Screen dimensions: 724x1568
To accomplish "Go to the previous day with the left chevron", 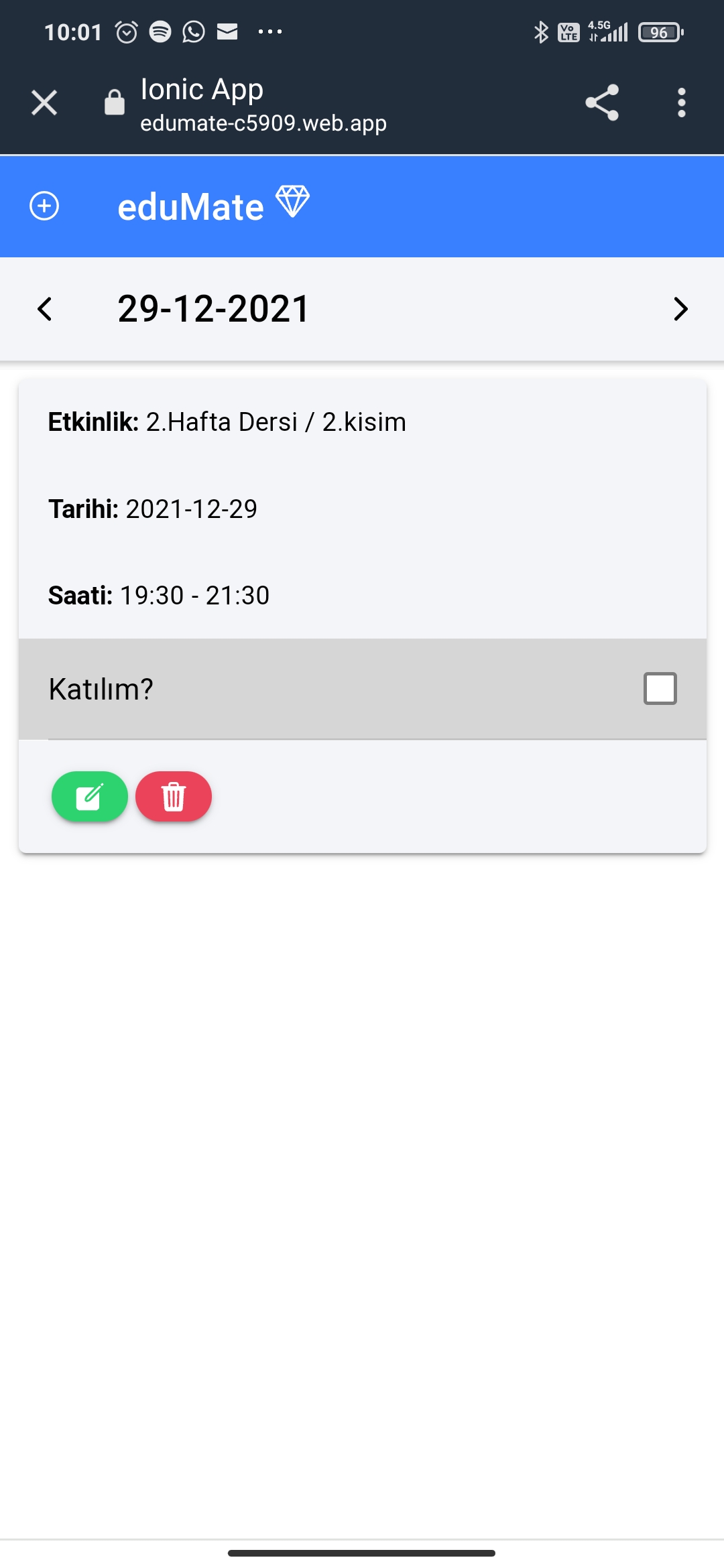I will coord(44,310).
